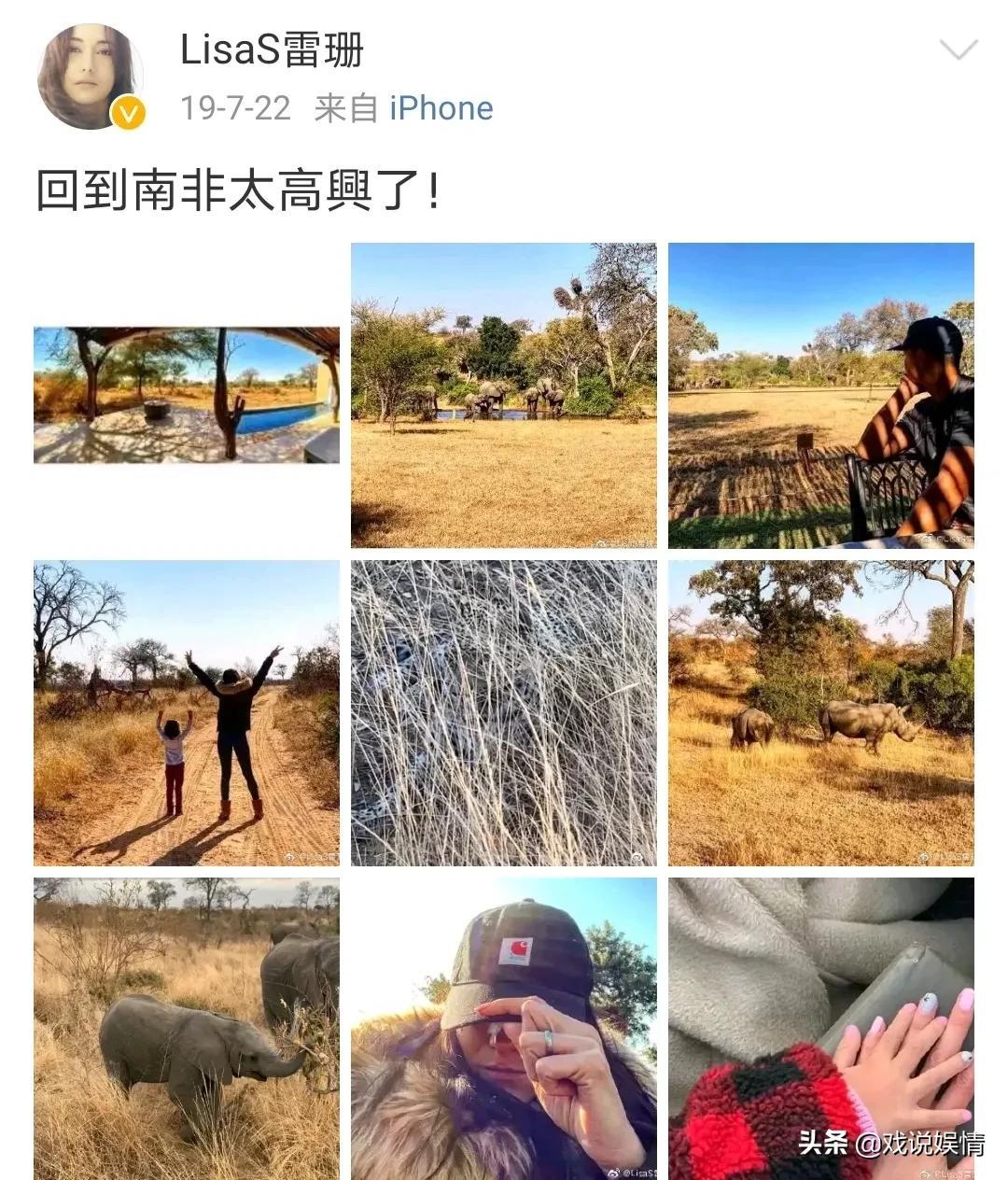View photo of man in black cap
1008x1180 pixels.
821,395
